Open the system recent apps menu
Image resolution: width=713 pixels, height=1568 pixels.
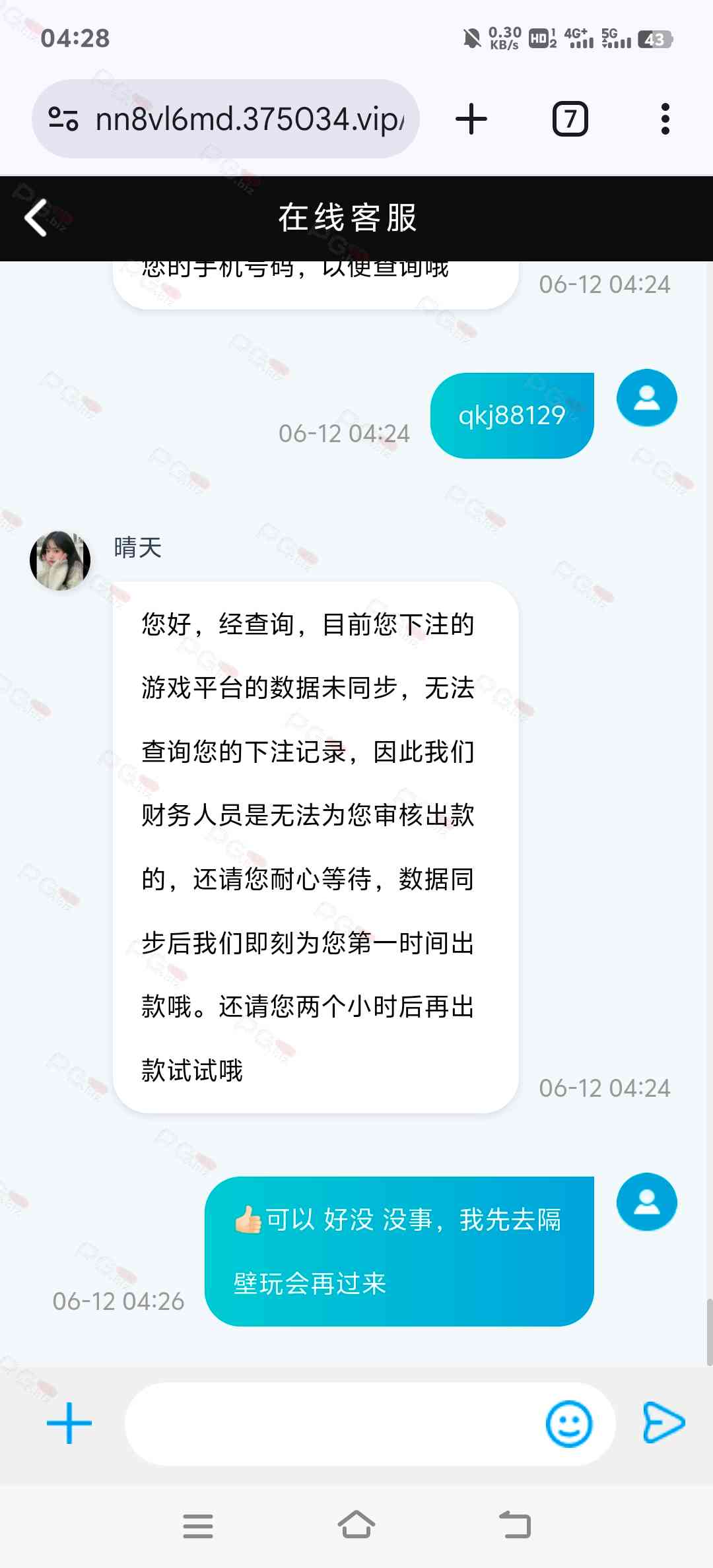pyautogui.click(x=198, y=1526)
